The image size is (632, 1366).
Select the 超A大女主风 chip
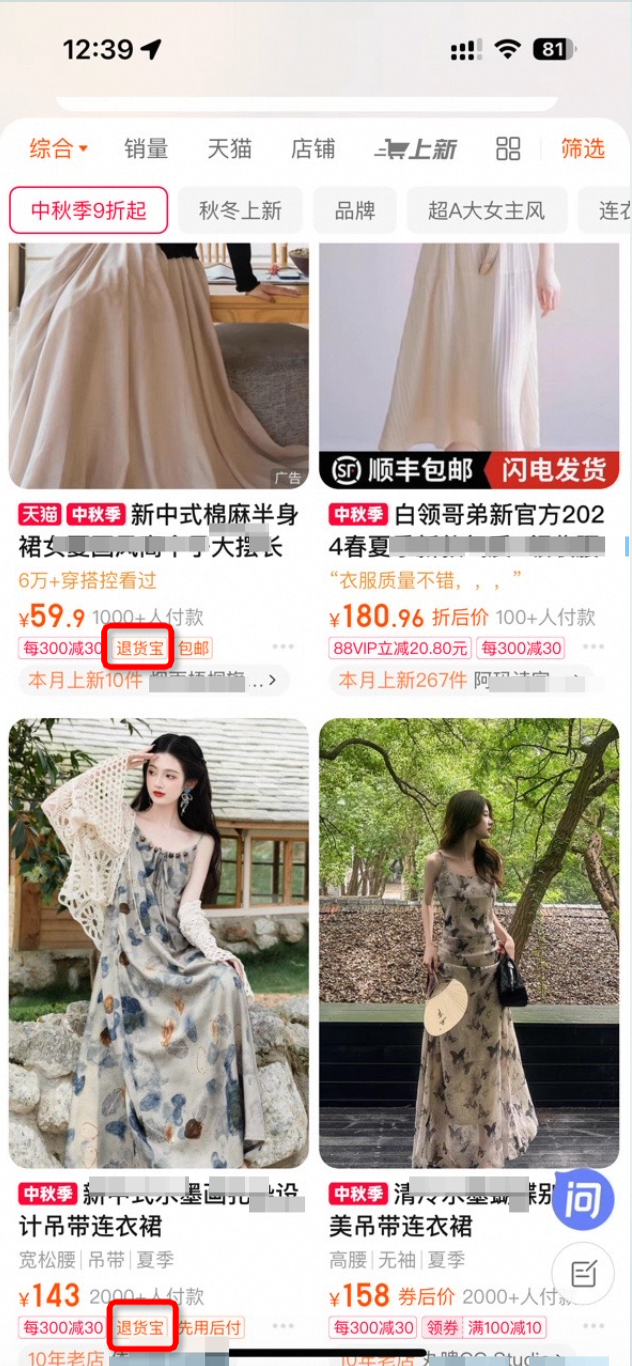[x=486, y=210]
